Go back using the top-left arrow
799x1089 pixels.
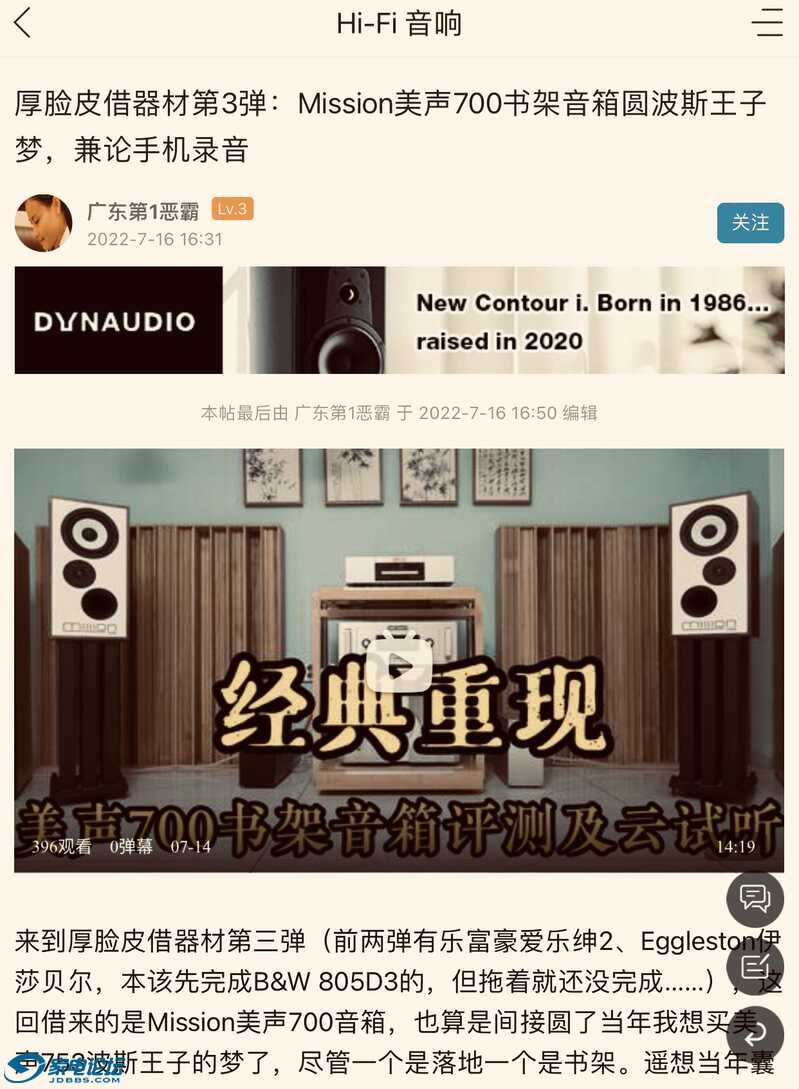(23, 22)
